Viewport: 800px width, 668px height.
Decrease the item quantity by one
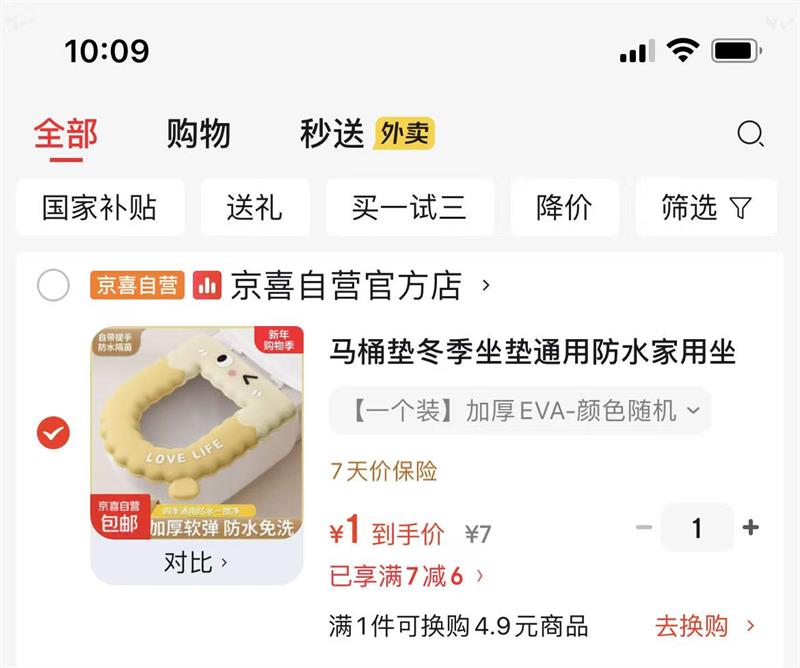point(644,528)
